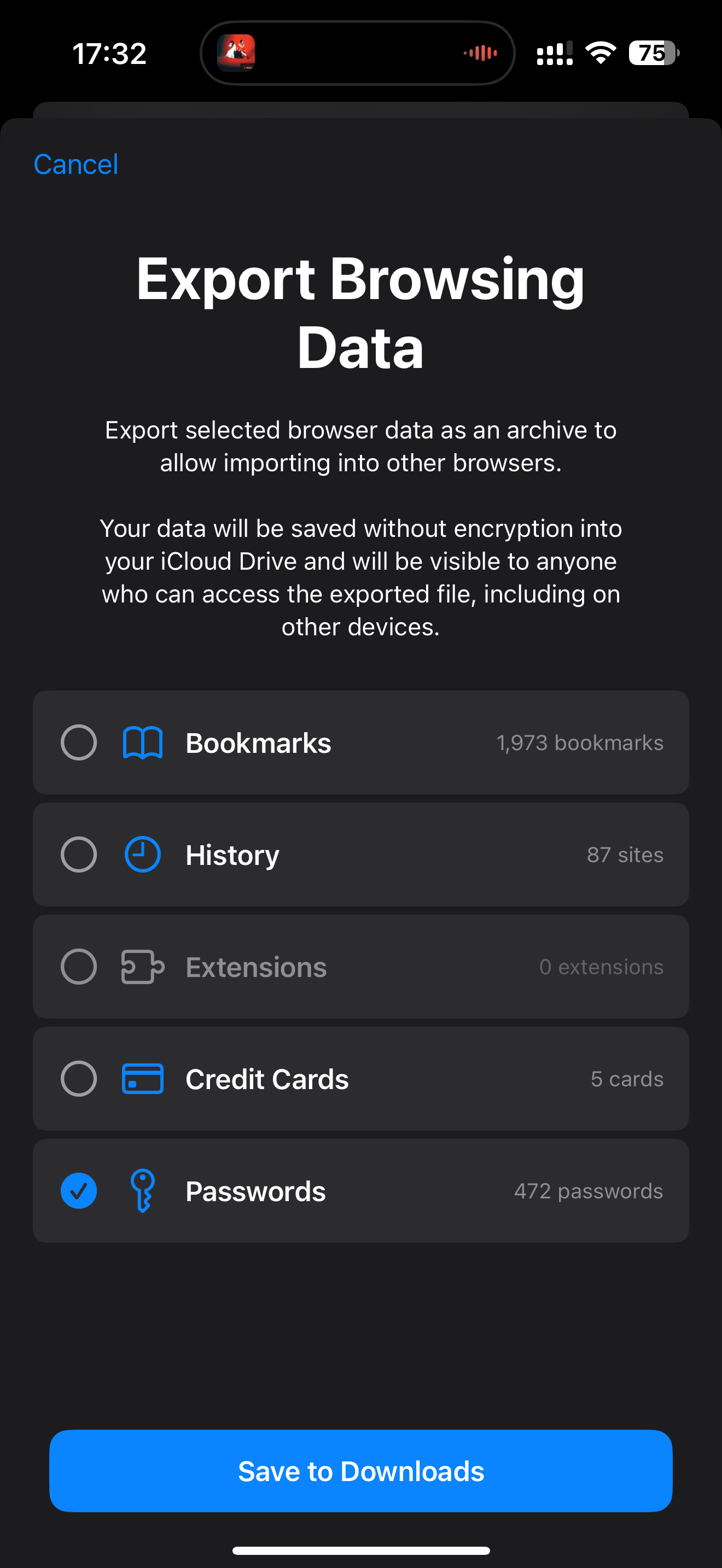
Task: Click the blue History clock icon
Action: click(x=142, y=854)
